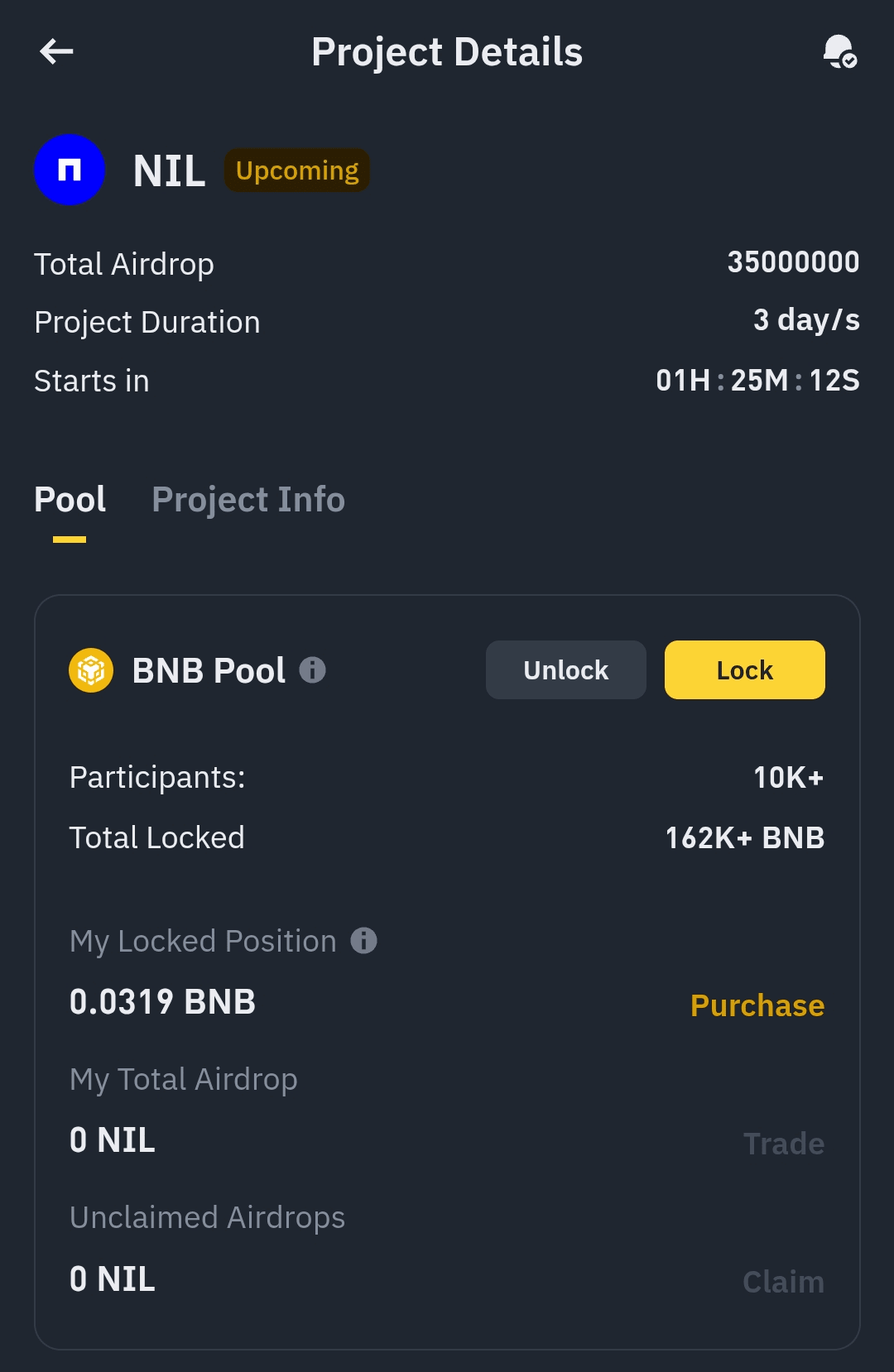The height and width of the screenshot is (1372, 894).
Task: Open the notification reminder bell
Action: [x=839, y=51]
